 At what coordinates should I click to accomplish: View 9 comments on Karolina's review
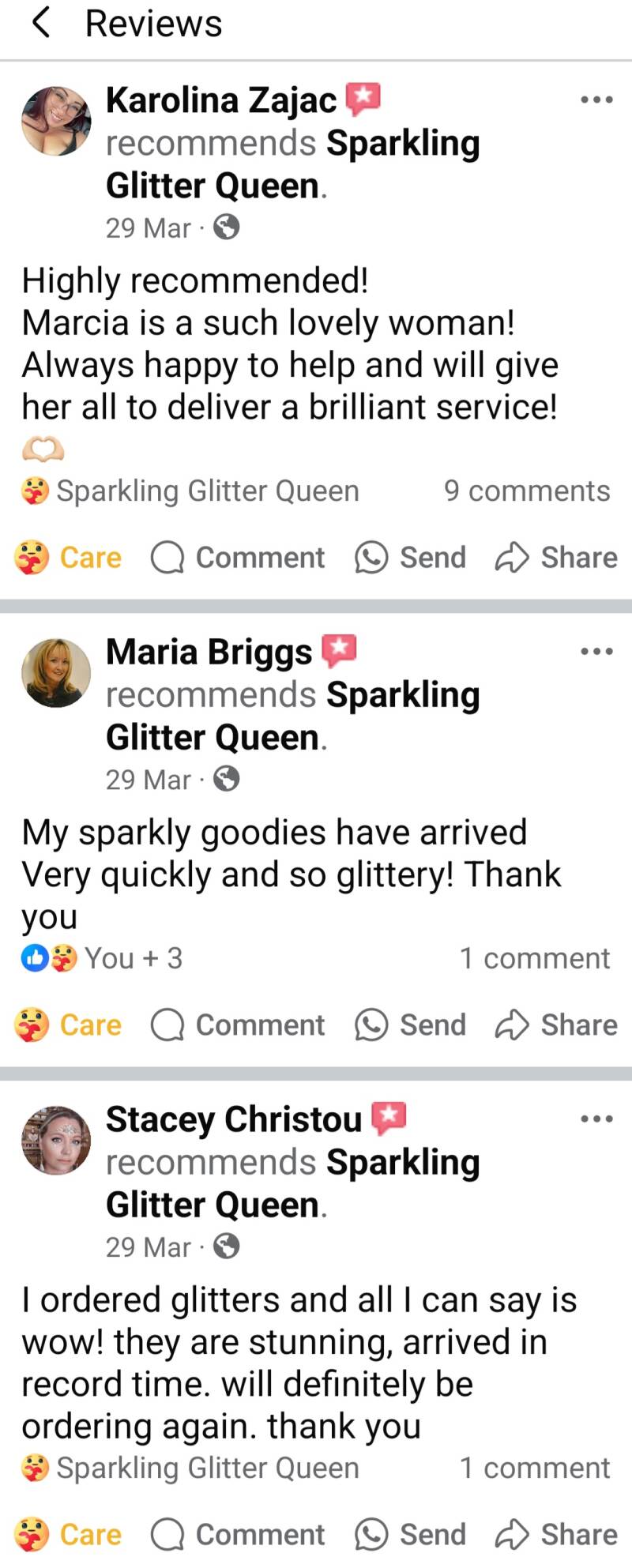pos(526,491)
